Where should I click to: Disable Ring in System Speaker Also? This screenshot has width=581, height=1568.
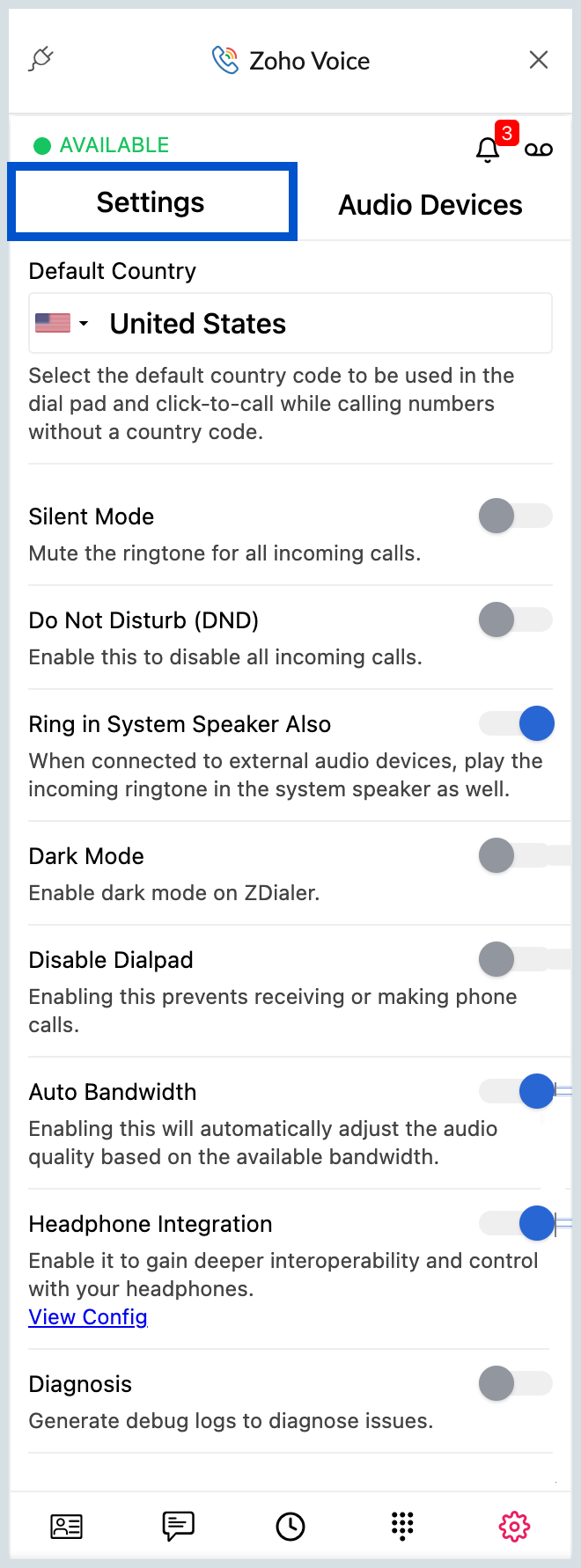tap(517, 723)
